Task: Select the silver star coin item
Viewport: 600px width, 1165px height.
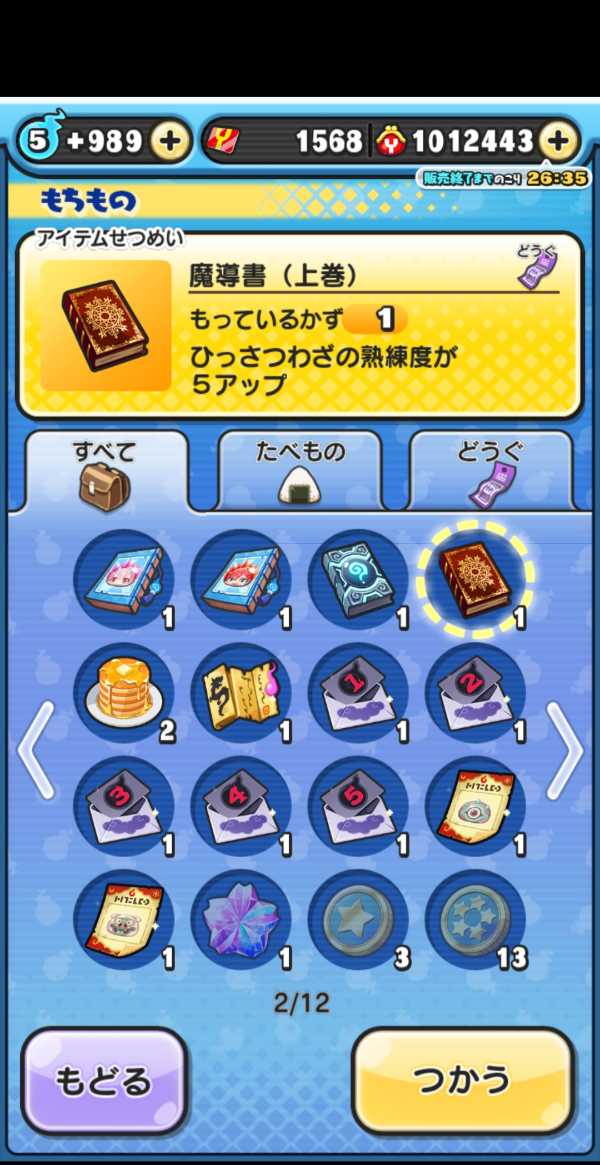Action: pyautogui.click(x=358, y=920)
